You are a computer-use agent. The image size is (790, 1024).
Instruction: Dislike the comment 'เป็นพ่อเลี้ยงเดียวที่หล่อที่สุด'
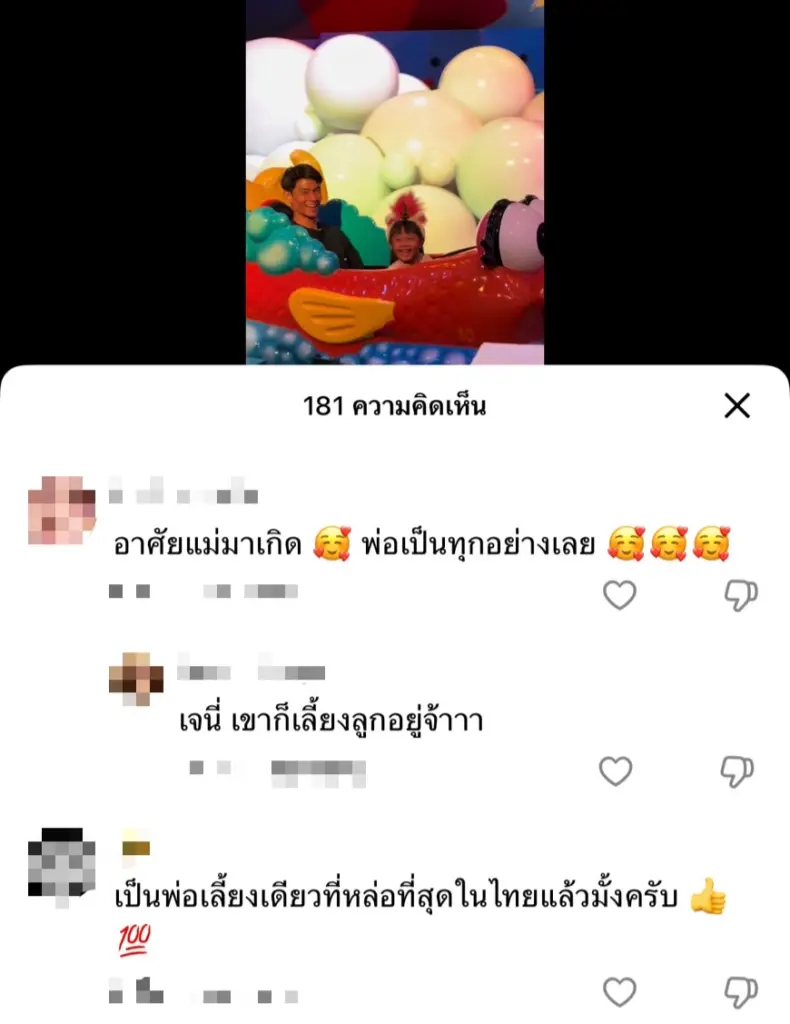point(740,992)
